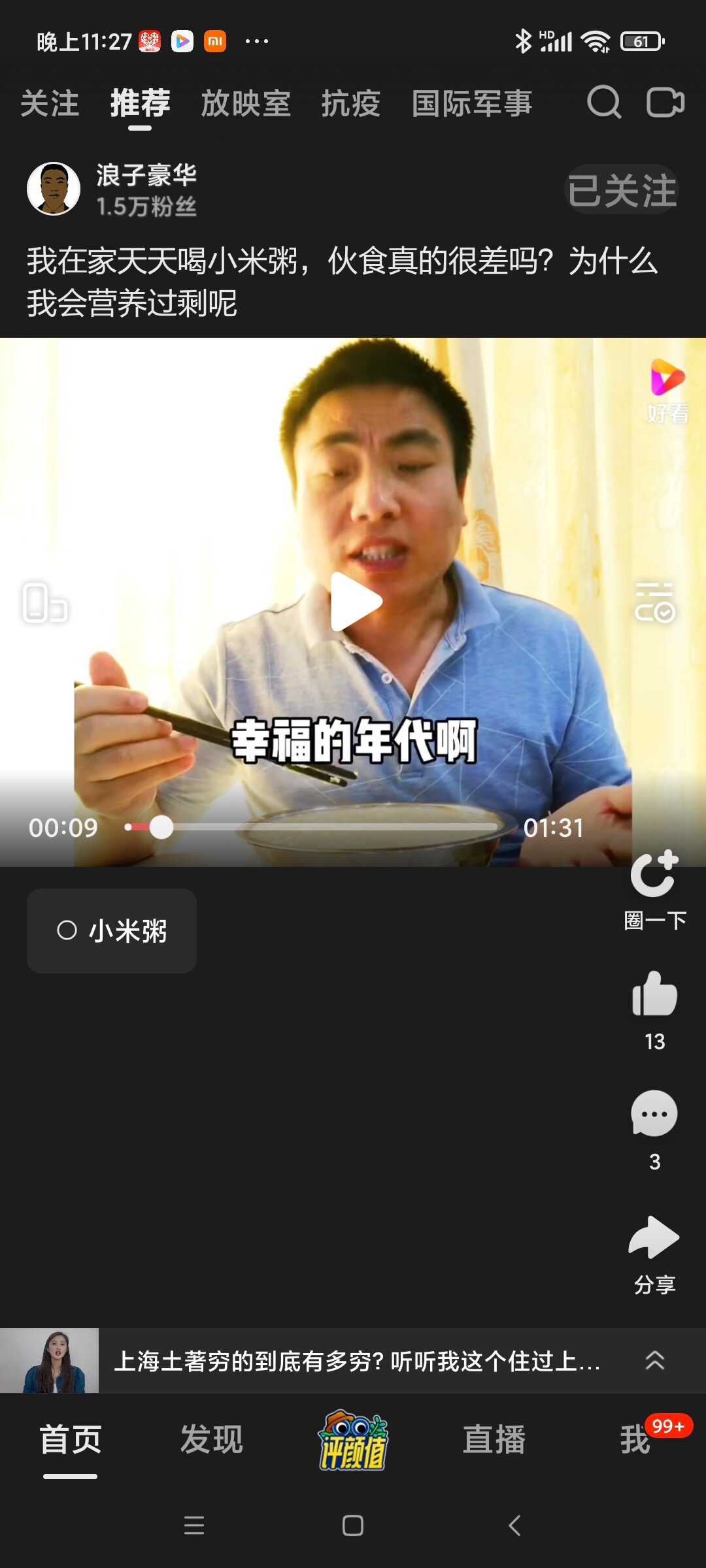The image size is (706, 1568).
Task: Open the 抗疫 tab
Action: 351,104
